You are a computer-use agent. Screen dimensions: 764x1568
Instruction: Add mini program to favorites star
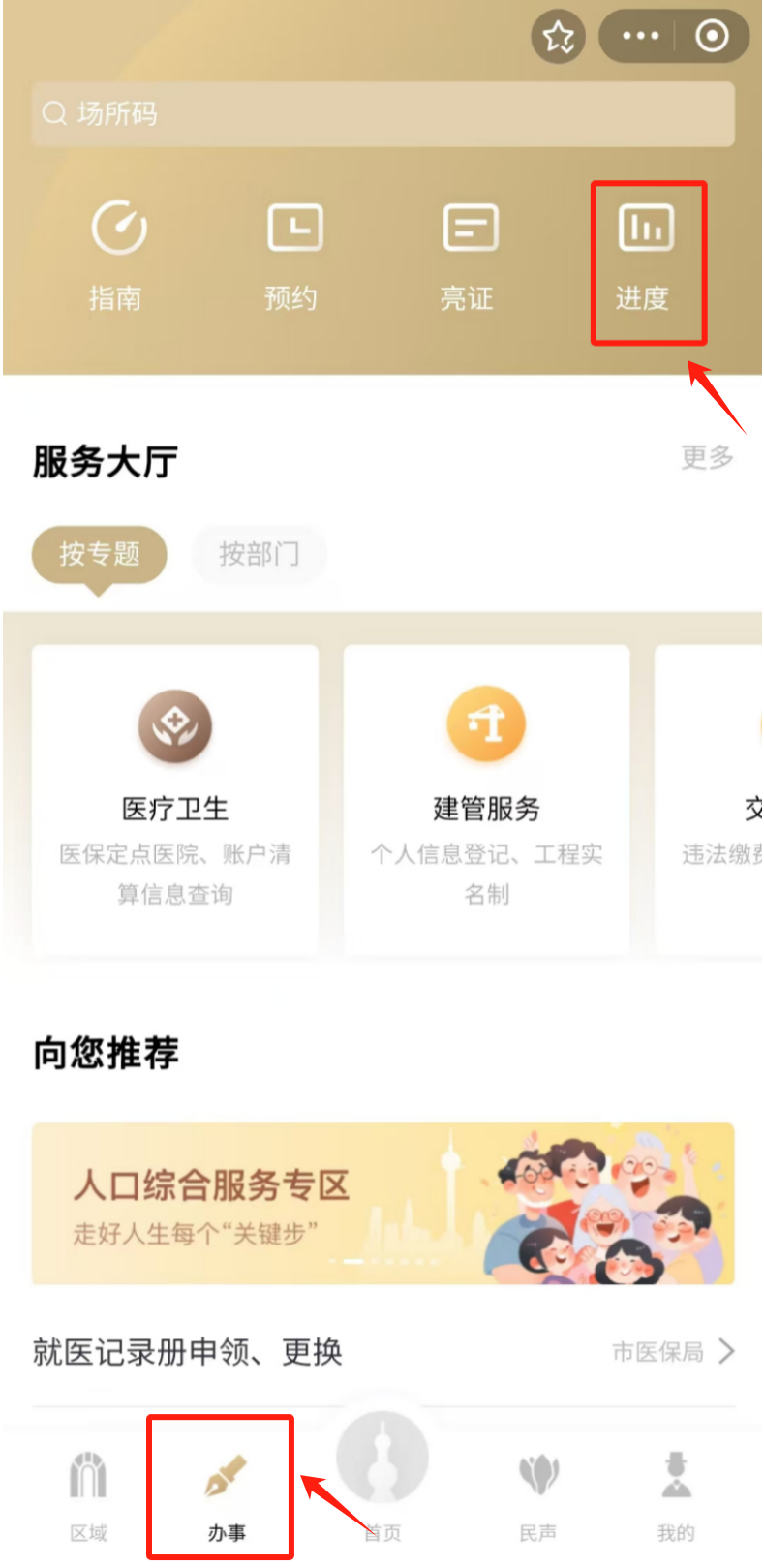click(558, 37)
